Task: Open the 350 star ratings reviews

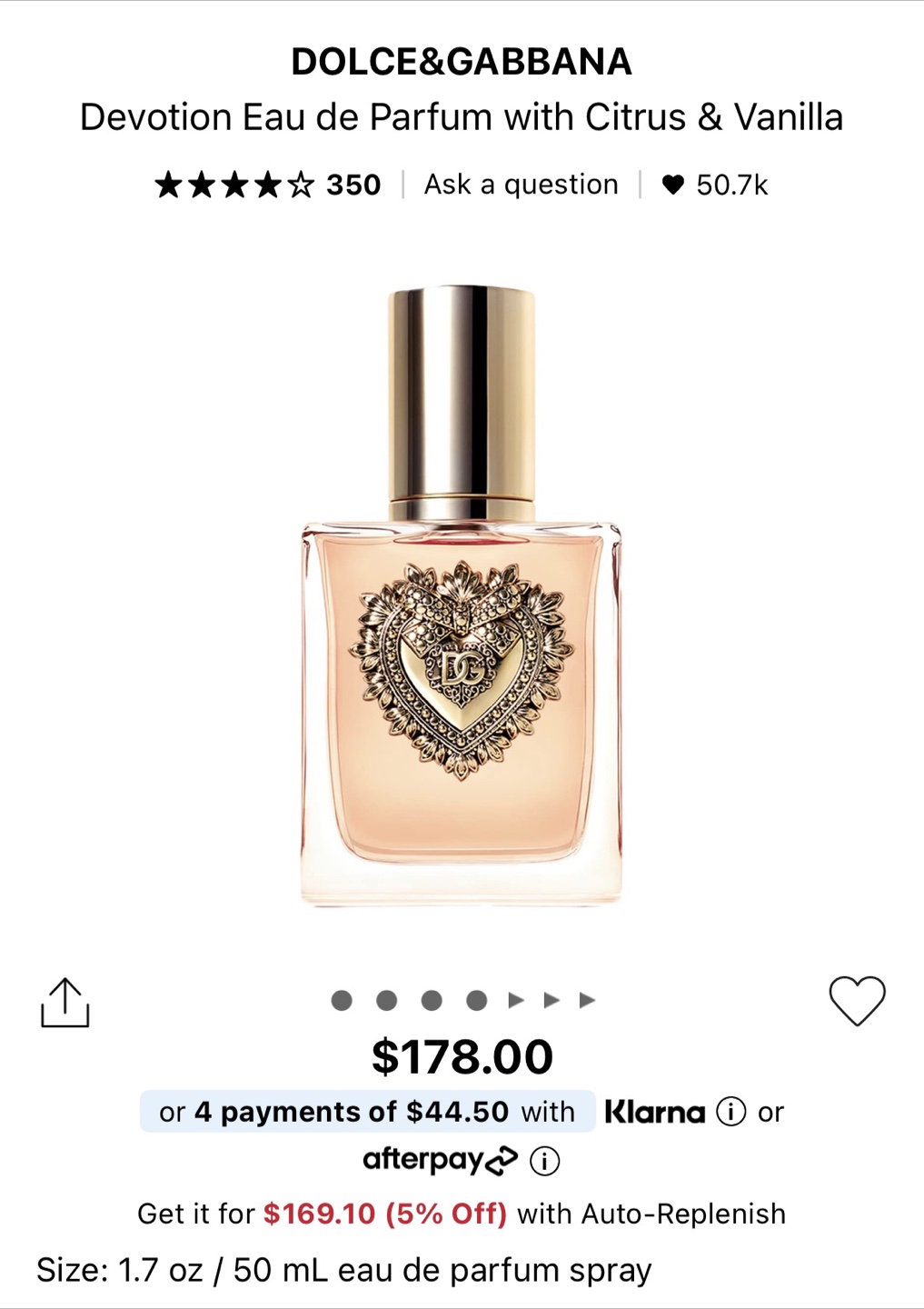Action: (268, 185)
